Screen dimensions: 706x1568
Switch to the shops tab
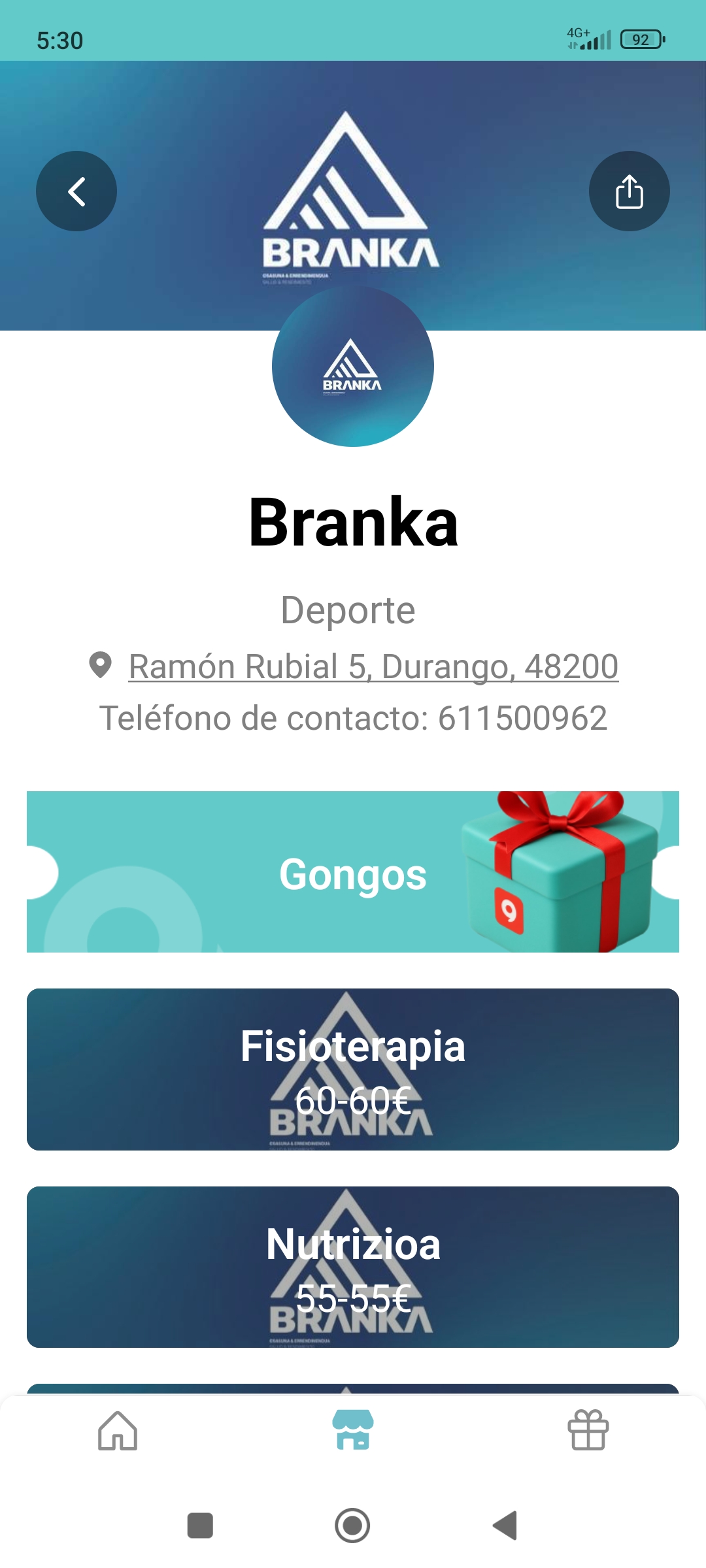tap(353, 1430)
